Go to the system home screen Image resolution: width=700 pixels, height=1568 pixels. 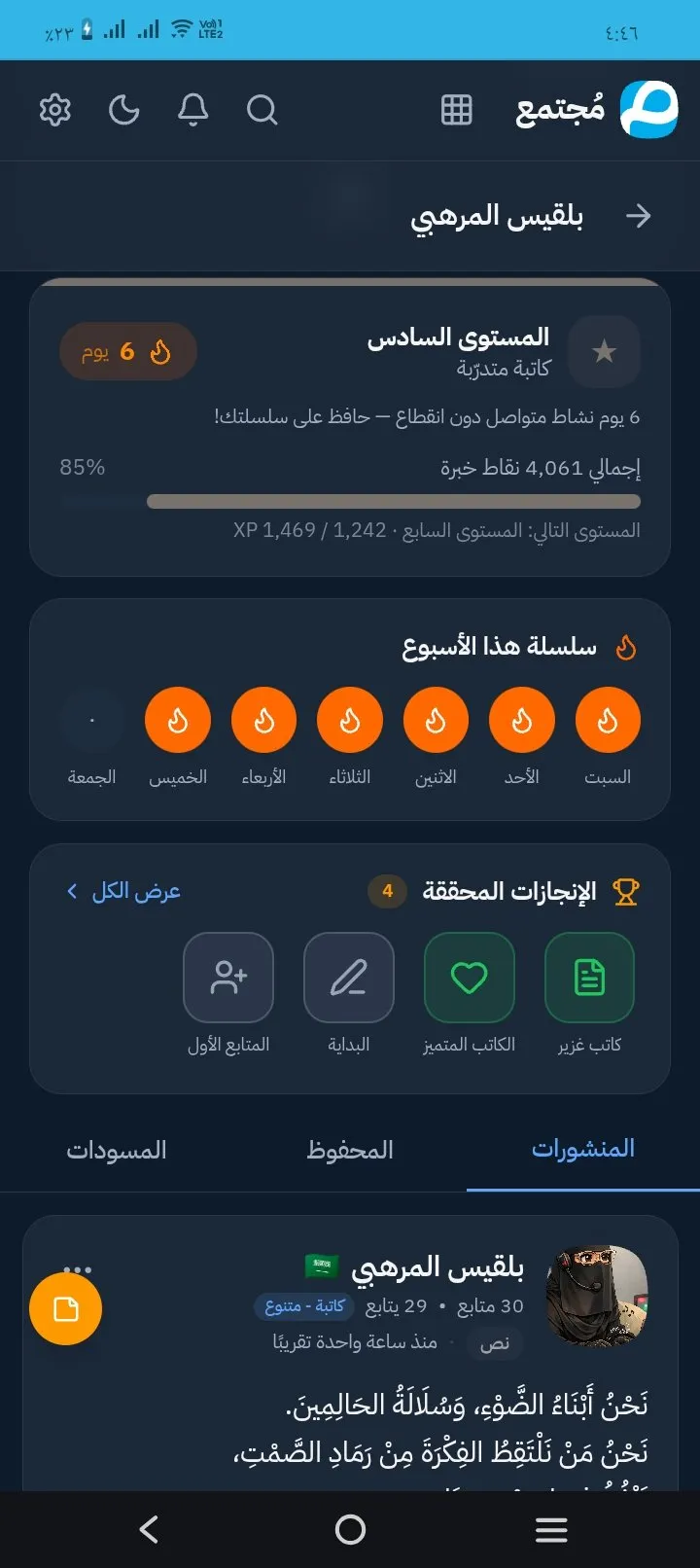pos(350,1530)
